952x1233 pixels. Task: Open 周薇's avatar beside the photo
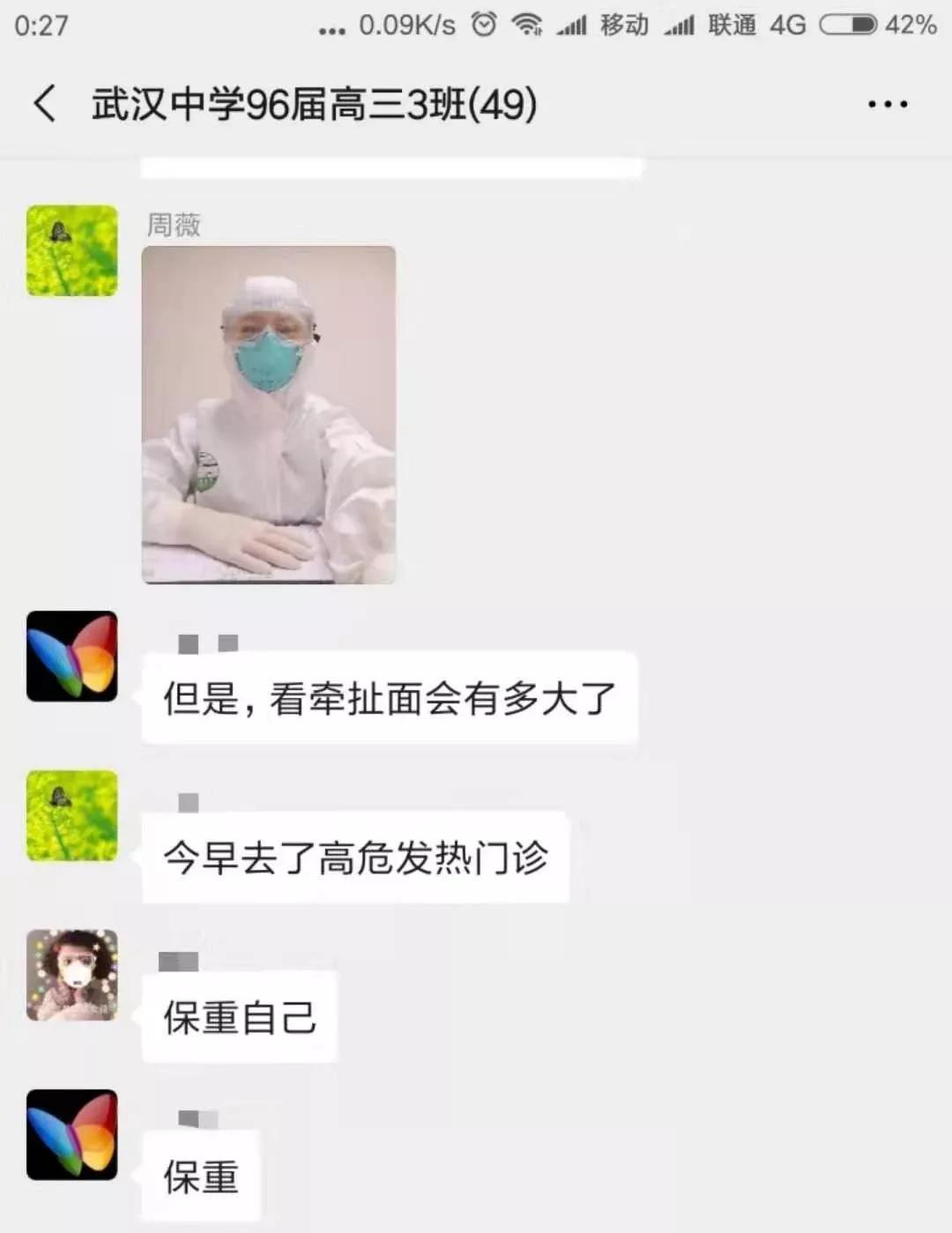click(x=72, y=251)
